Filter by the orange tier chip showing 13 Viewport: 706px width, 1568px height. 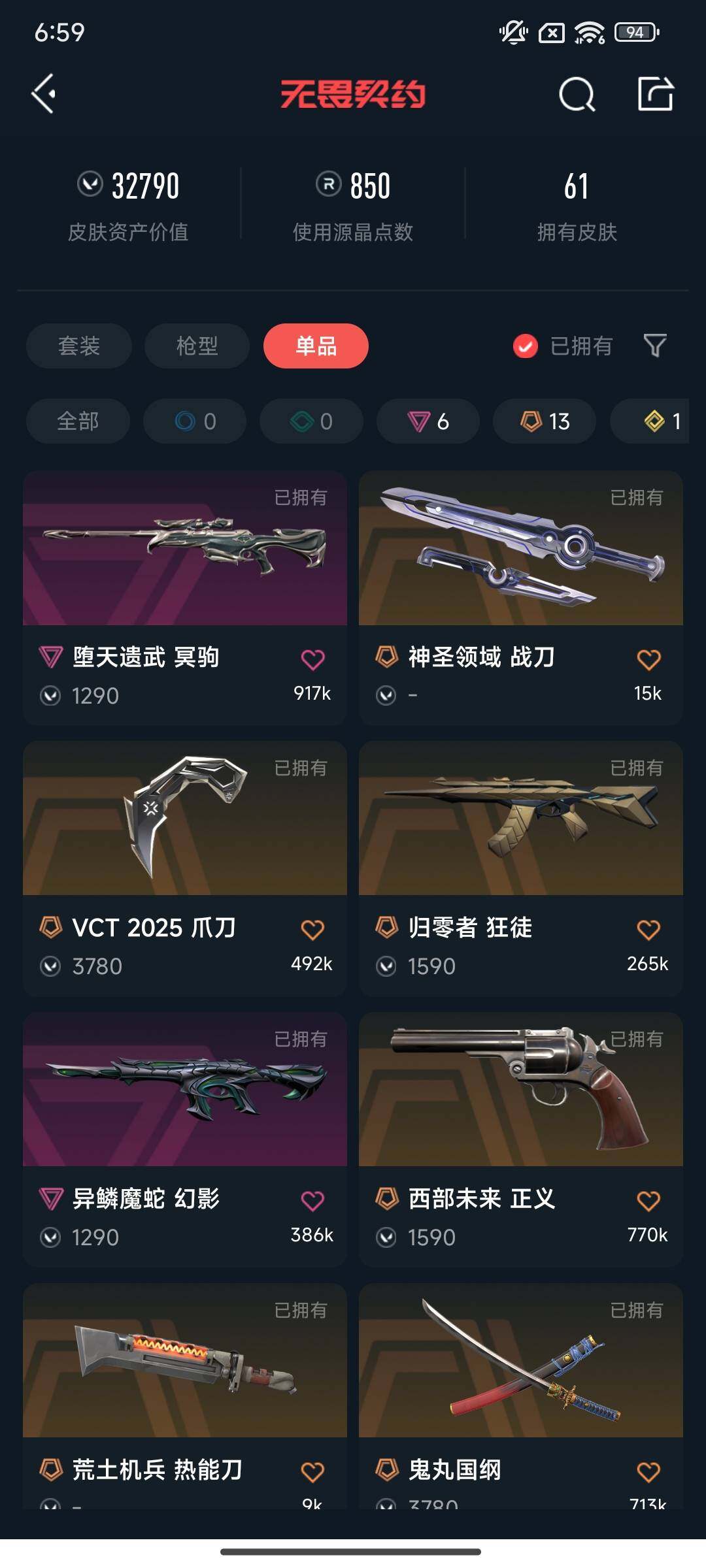tap(545, 421)
